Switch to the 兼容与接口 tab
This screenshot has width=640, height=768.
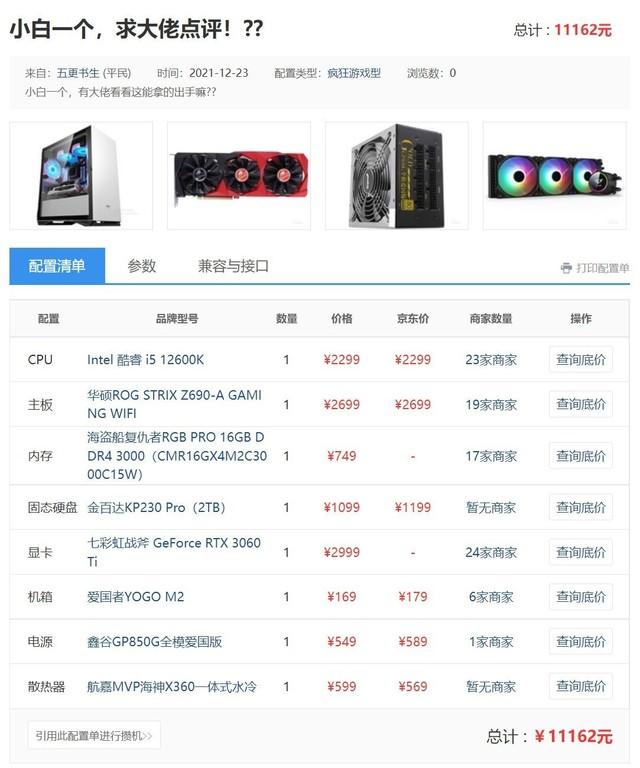pyautogui.click(x=233, y=266)
